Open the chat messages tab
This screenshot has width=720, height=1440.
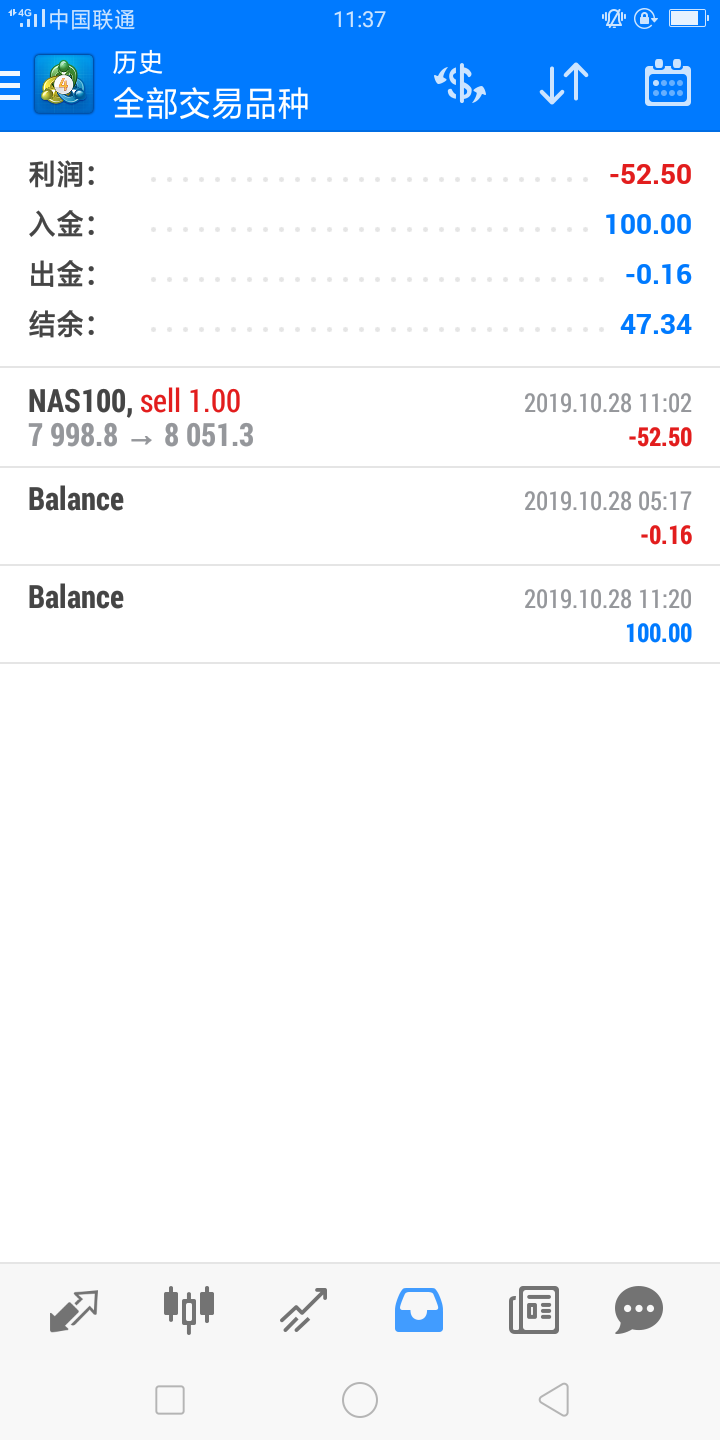click(x=639, y=1310)
